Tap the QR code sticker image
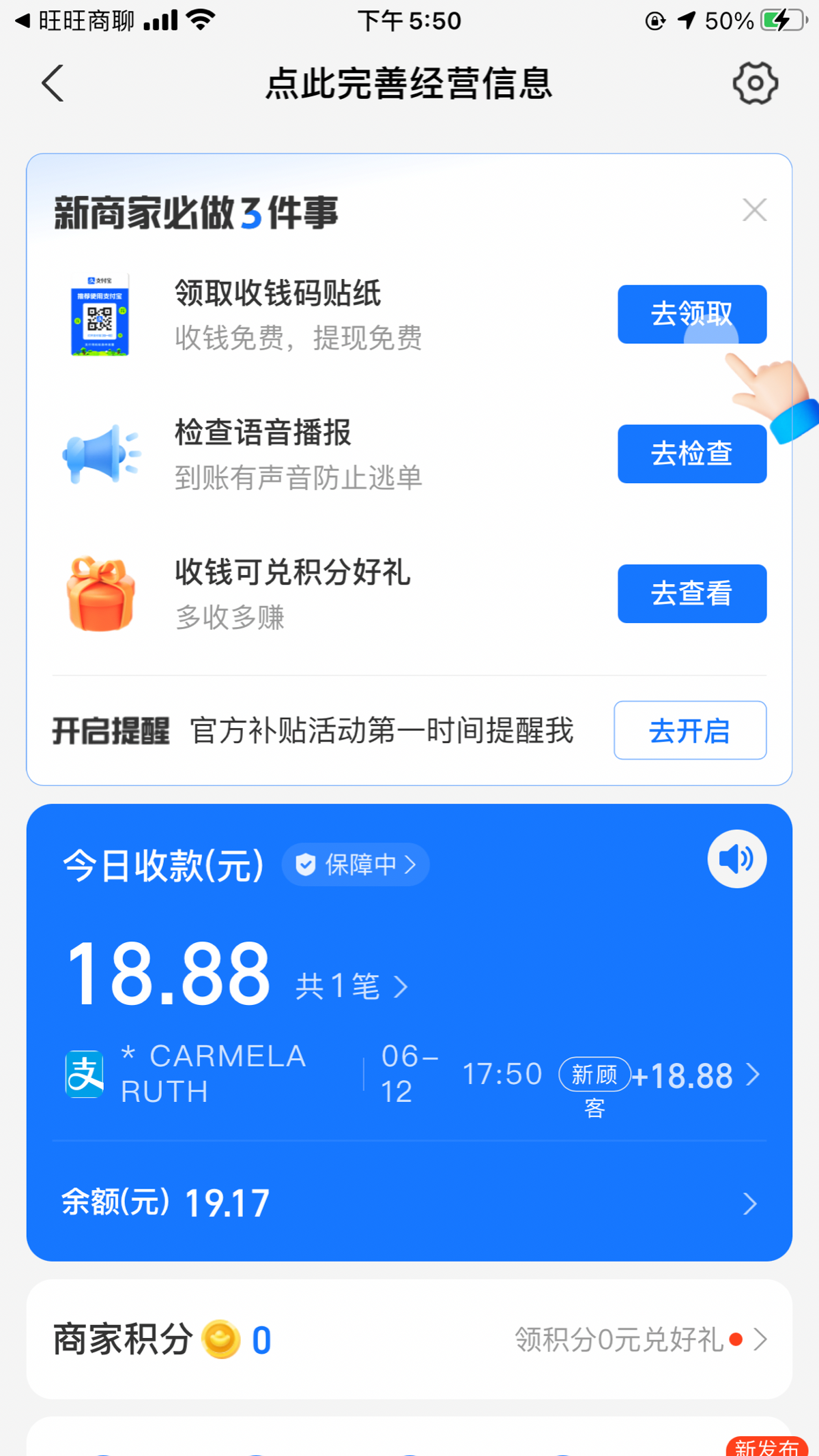 click(101, 315)
